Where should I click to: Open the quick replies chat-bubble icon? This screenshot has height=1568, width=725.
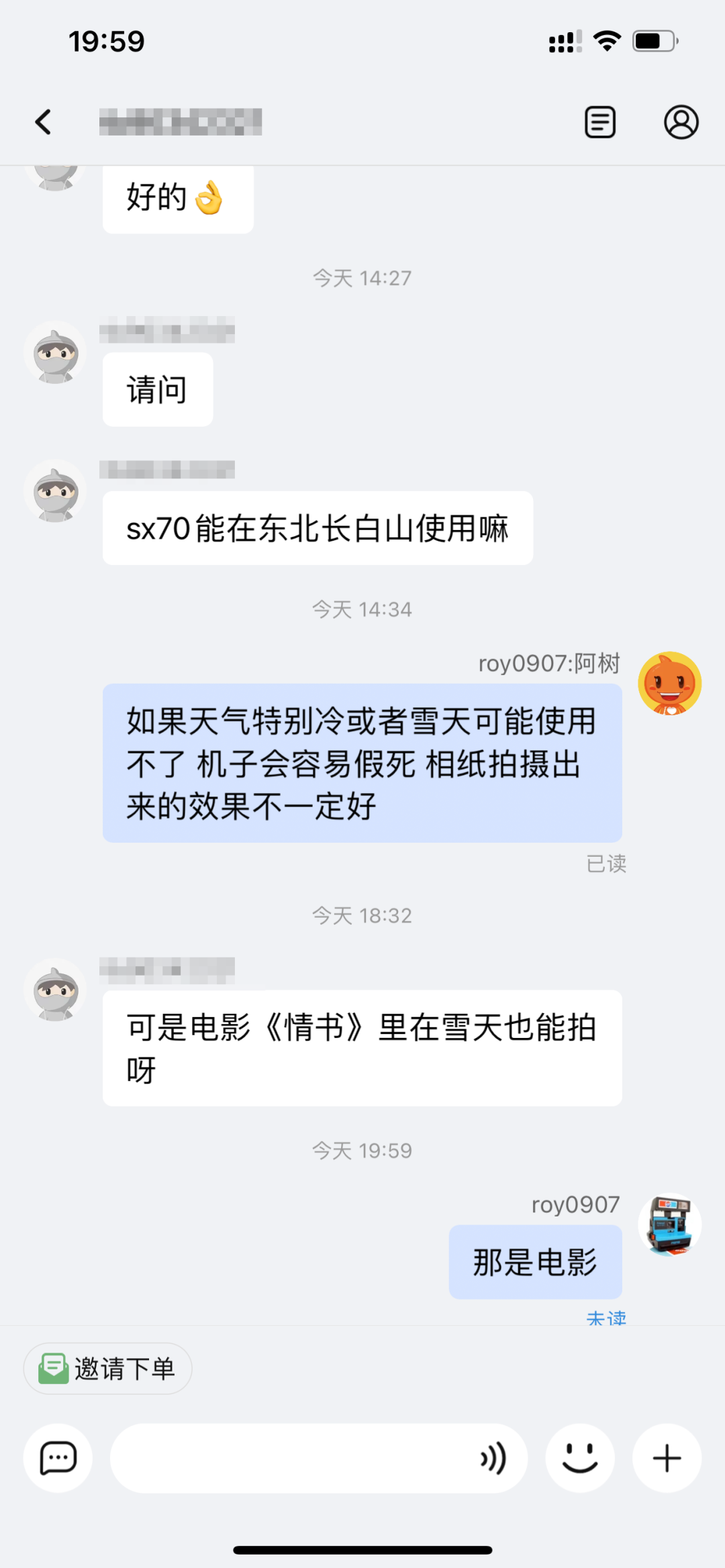[x=58, y=1458]
